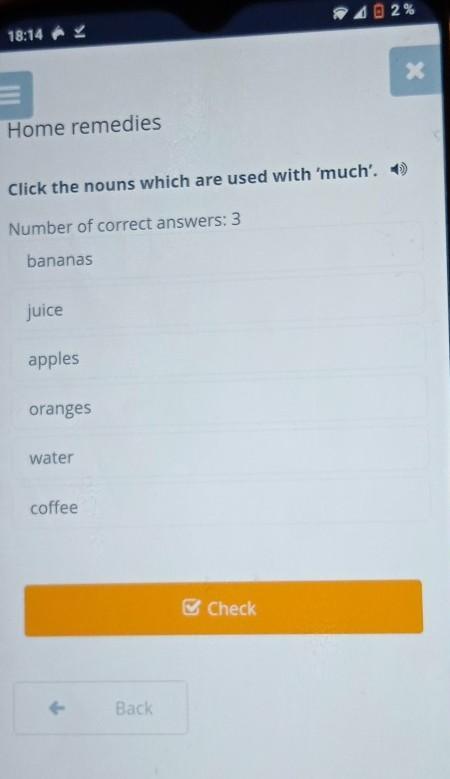The image size is (450, 779).
Task: Go to the previous page with Back
Action: 101,707
